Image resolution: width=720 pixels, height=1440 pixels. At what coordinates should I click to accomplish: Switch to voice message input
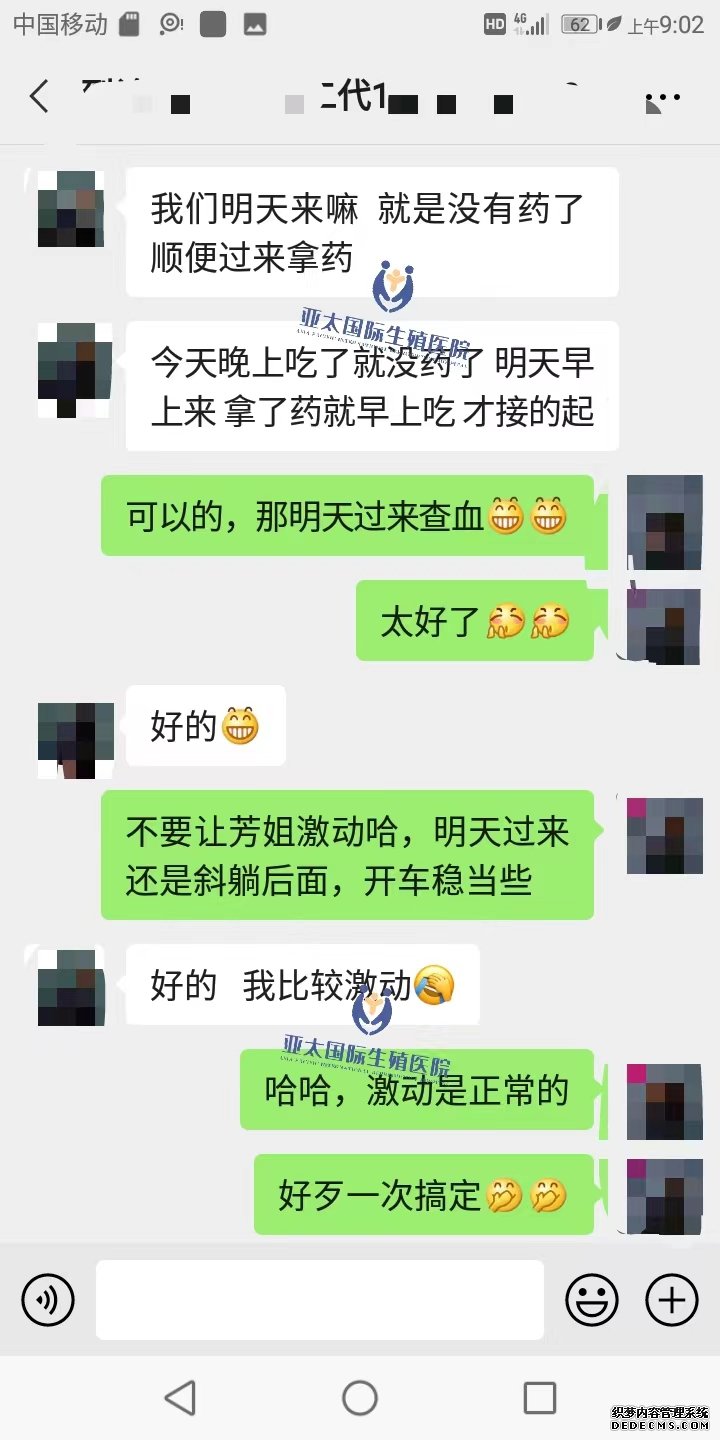tap(48, 1300)
